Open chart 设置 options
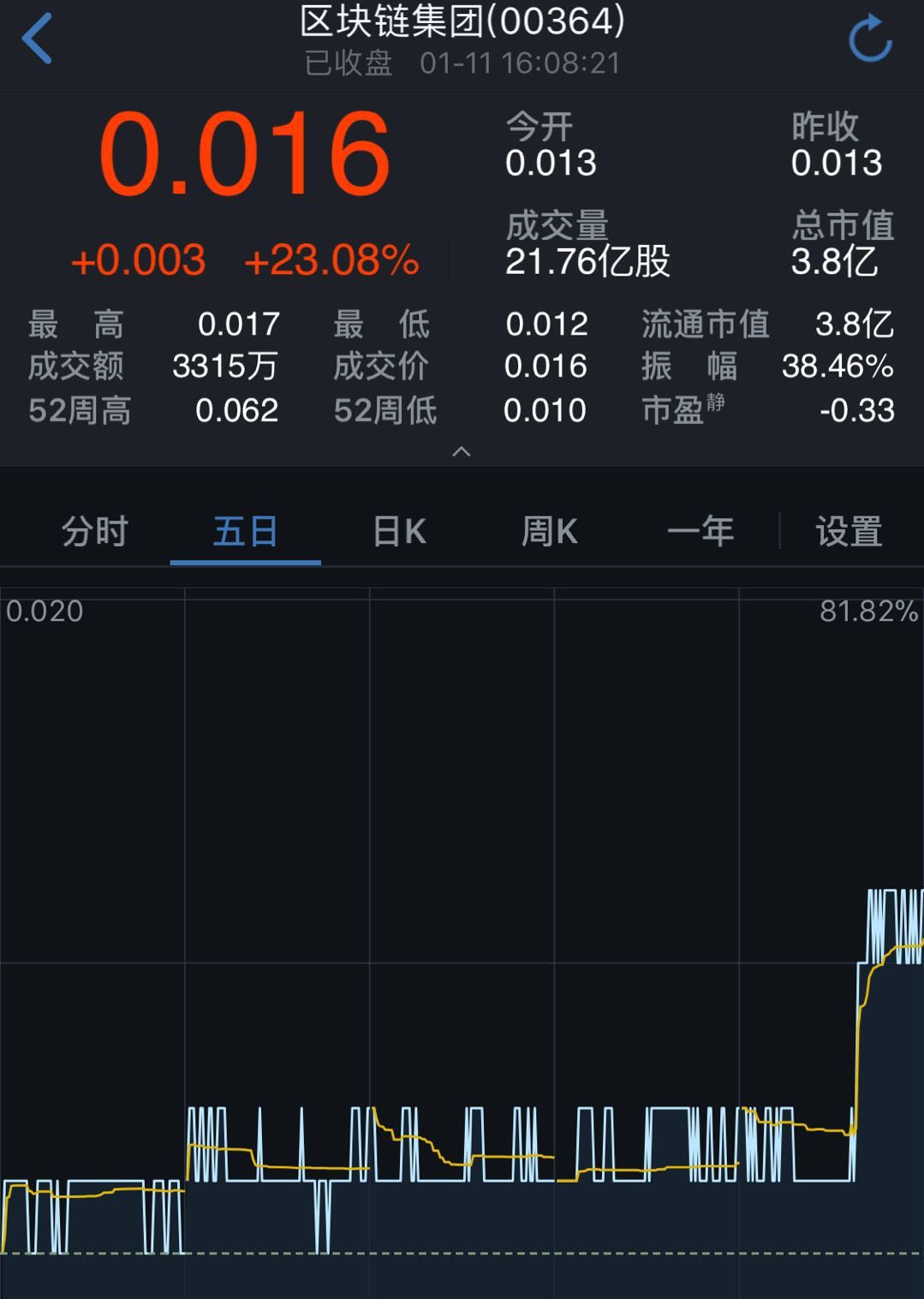 pyautogui.click(x=849, y=532)
